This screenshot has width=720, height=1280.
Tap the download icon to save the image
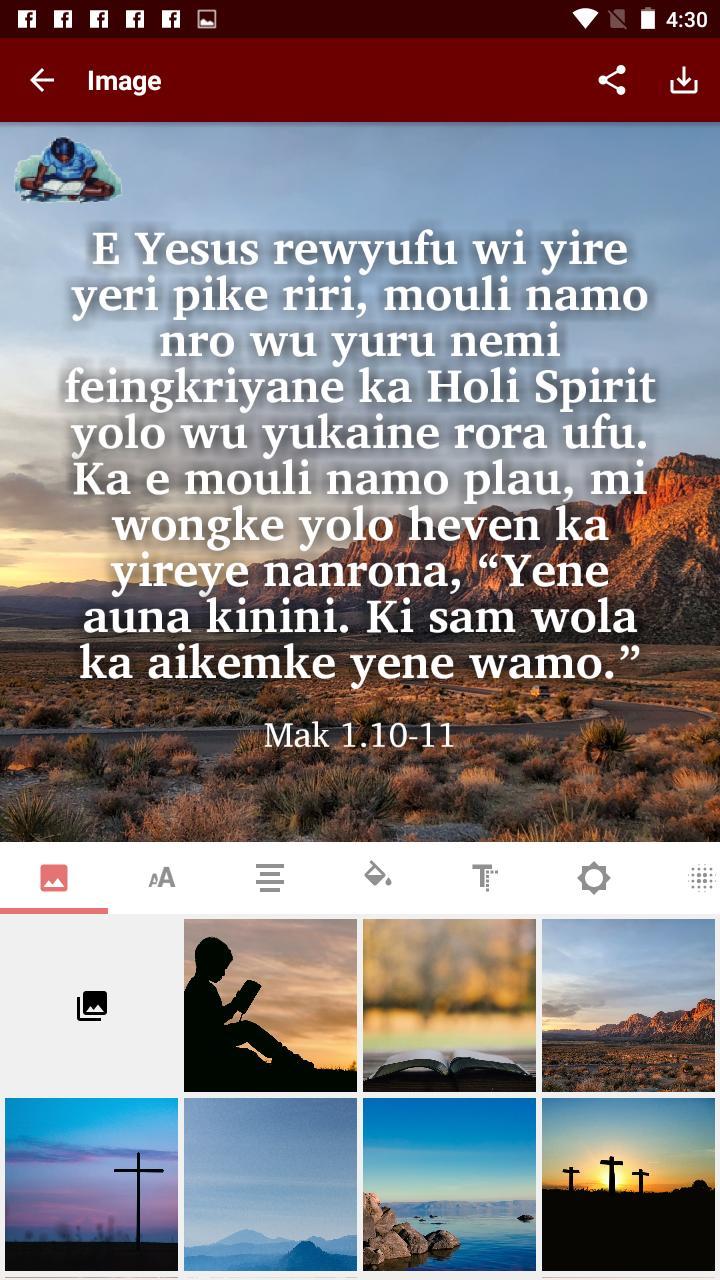684,80
